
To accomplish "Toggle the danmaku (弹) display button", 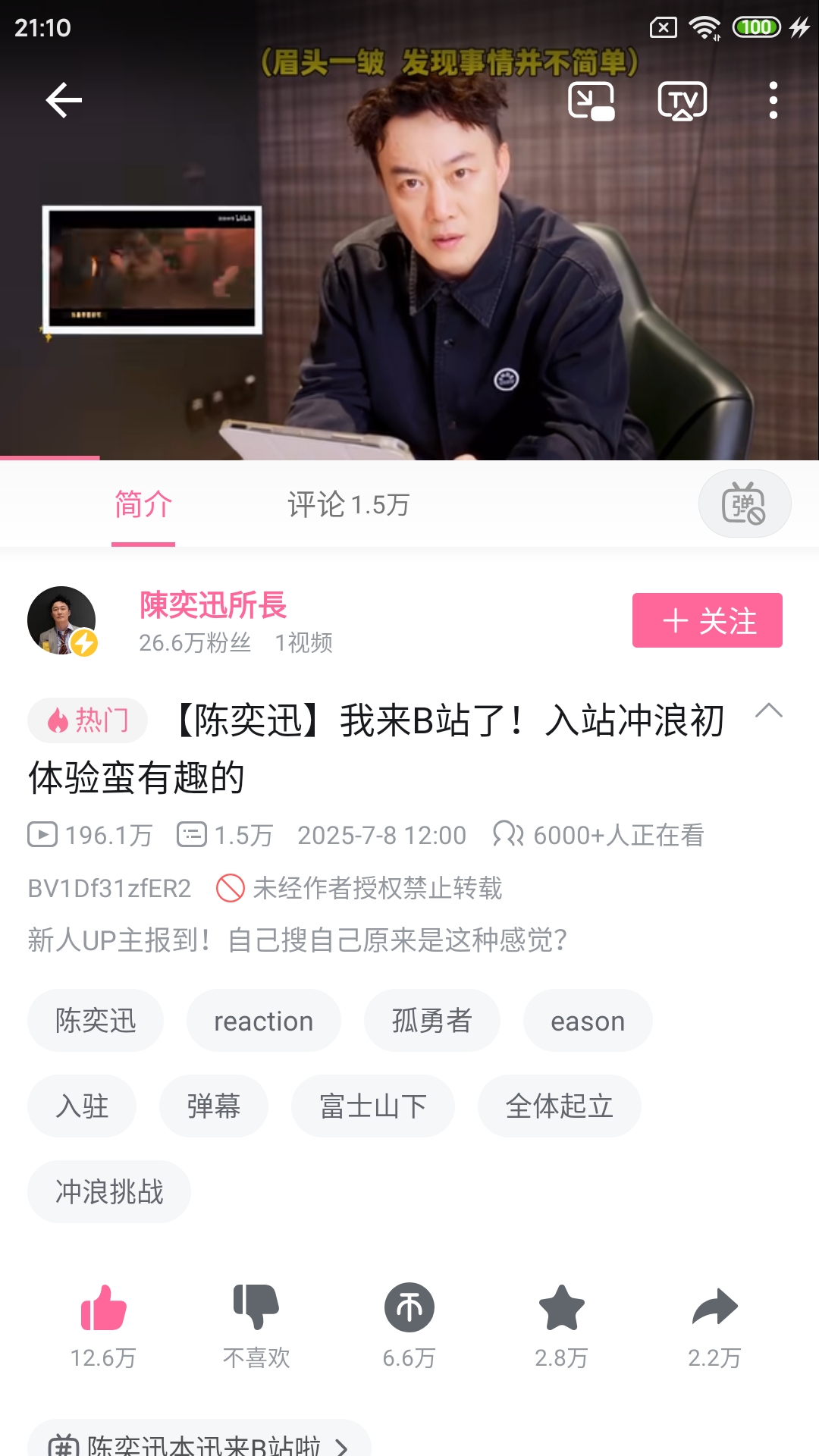I will [x=744, y=504].
